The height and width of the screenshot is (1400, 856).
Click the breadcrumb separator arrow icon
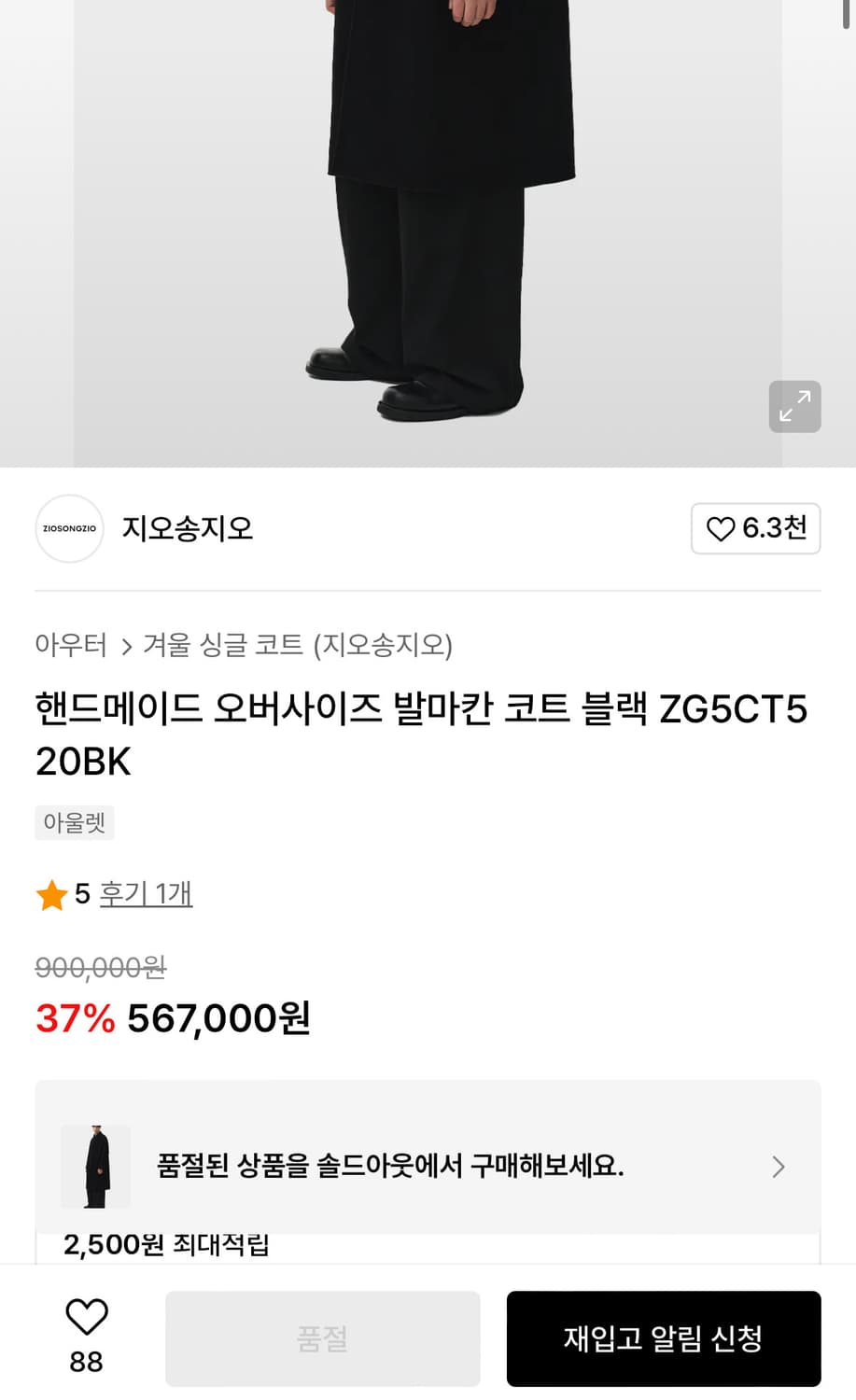pyautogui.click(x=125, y=646)
